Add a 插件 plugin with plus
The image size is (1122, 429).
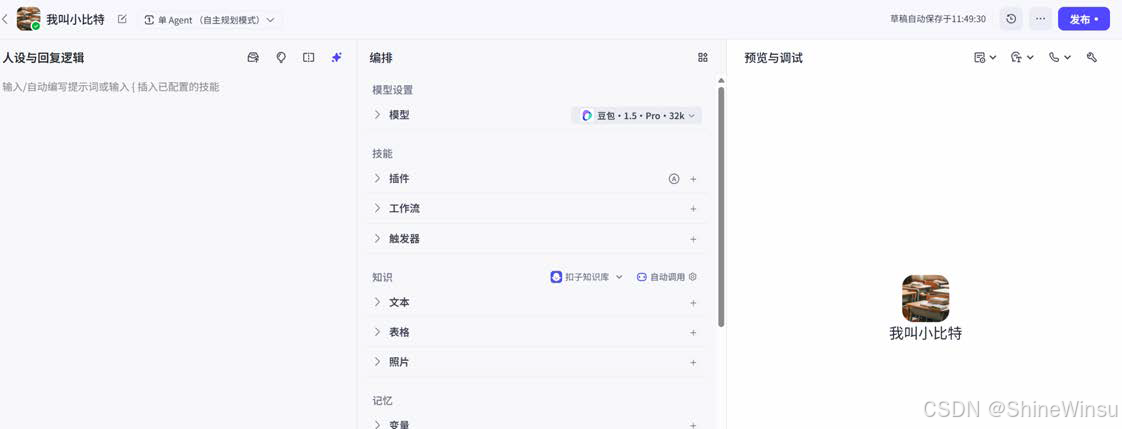pos(693,179)
